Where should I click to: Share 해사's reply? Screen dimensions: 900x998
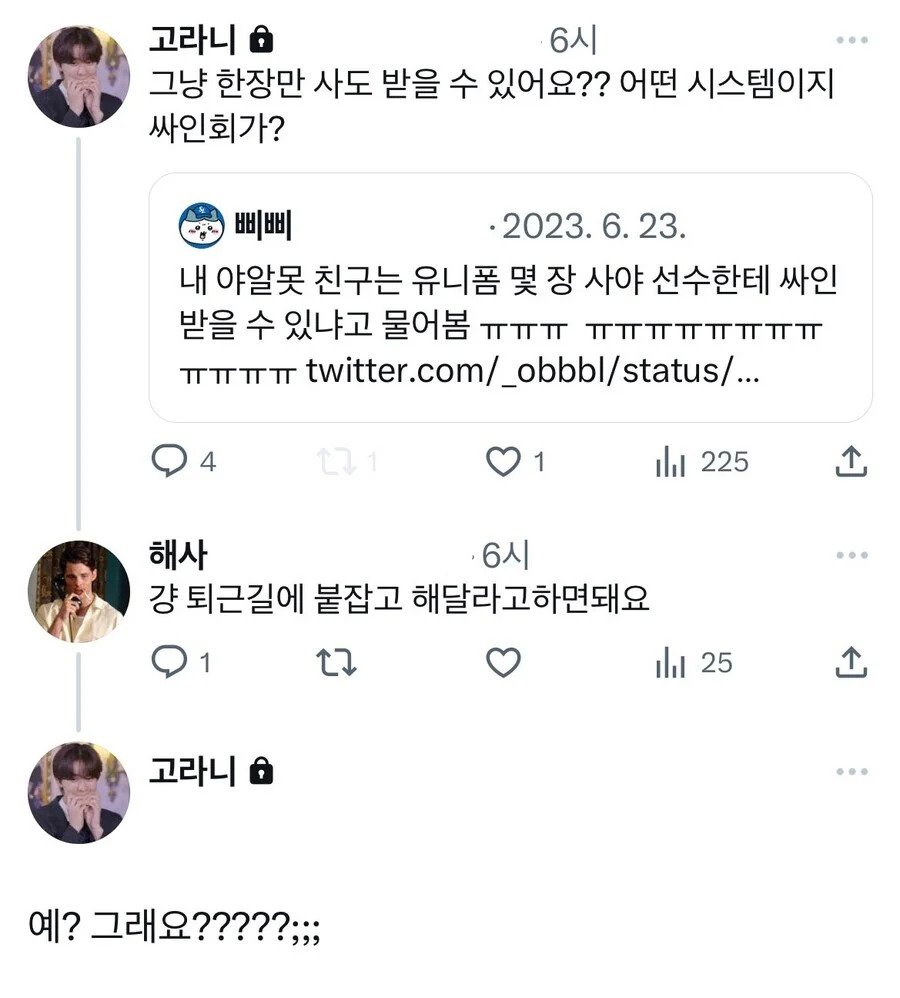(x=850, y=662)
